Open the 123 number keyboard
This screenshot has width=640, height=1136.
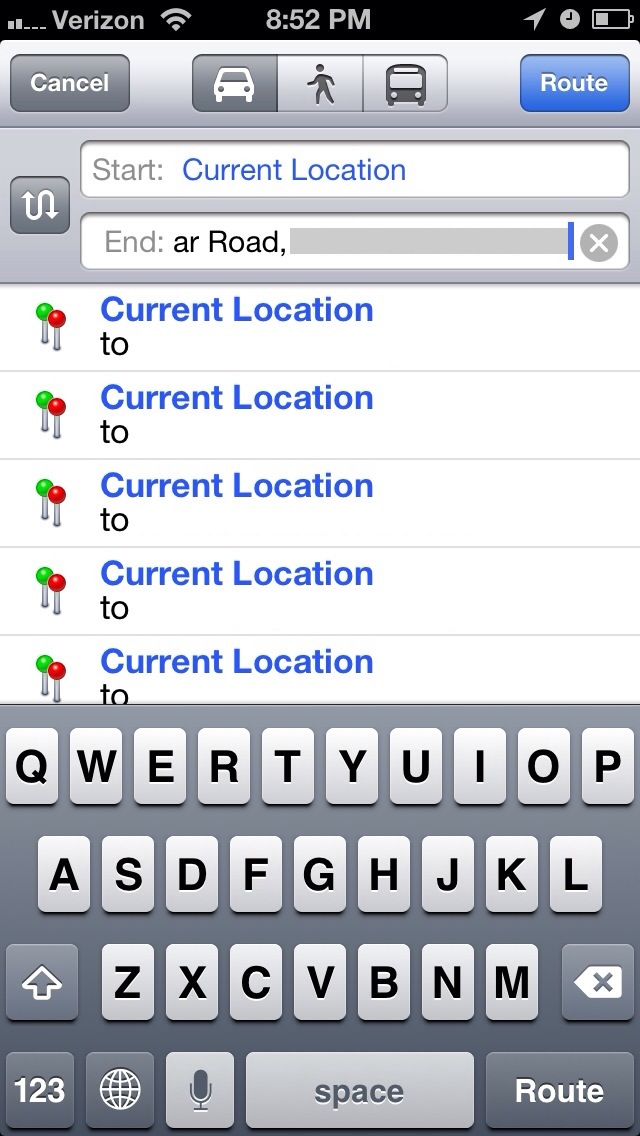click(40, 1090)
